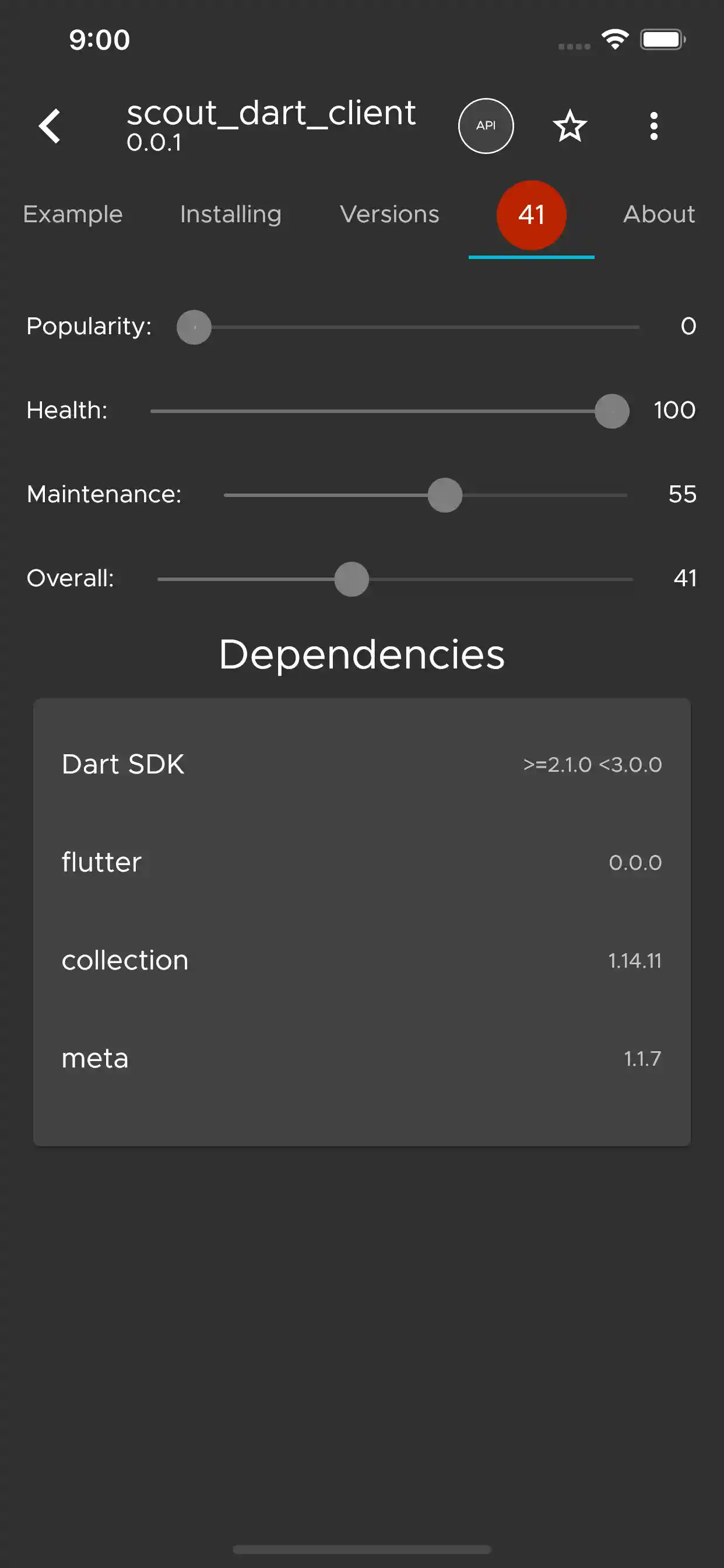This screenshot has height=1568, width=724.
Task: Open the meta dependency
Action: click(x=361, y=1058)
